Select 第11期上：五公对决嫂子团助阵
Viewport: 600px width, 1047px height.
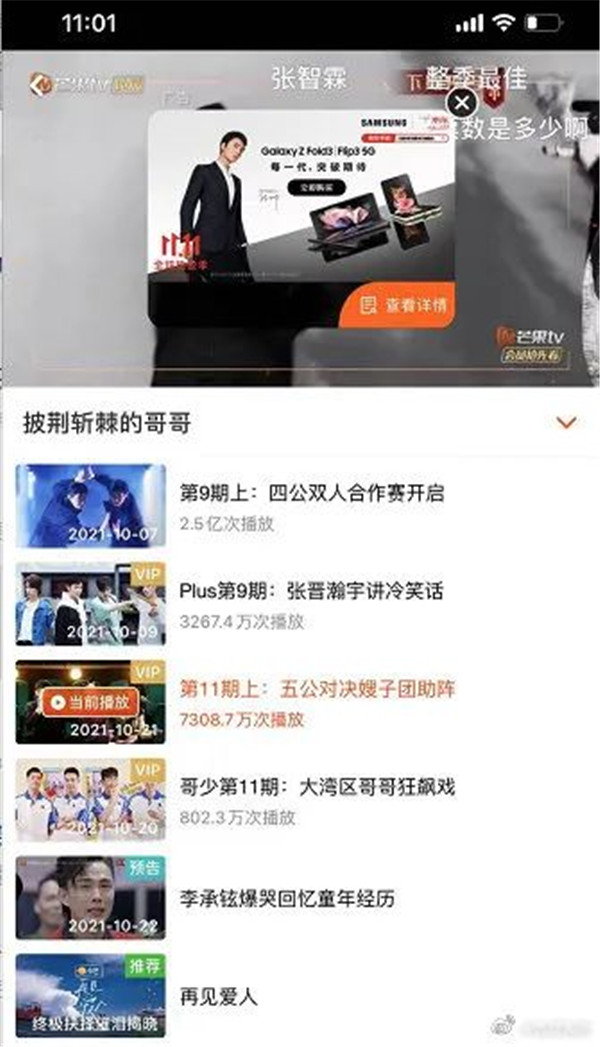315,689
